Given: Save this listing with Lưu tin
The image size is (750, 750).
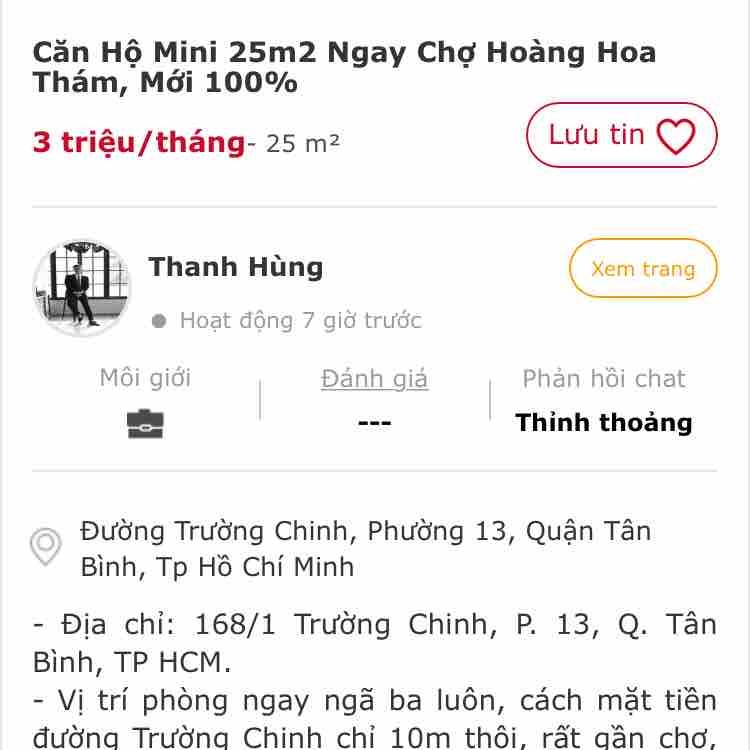Looking at the screenshot, I should [x=621, y=135].
